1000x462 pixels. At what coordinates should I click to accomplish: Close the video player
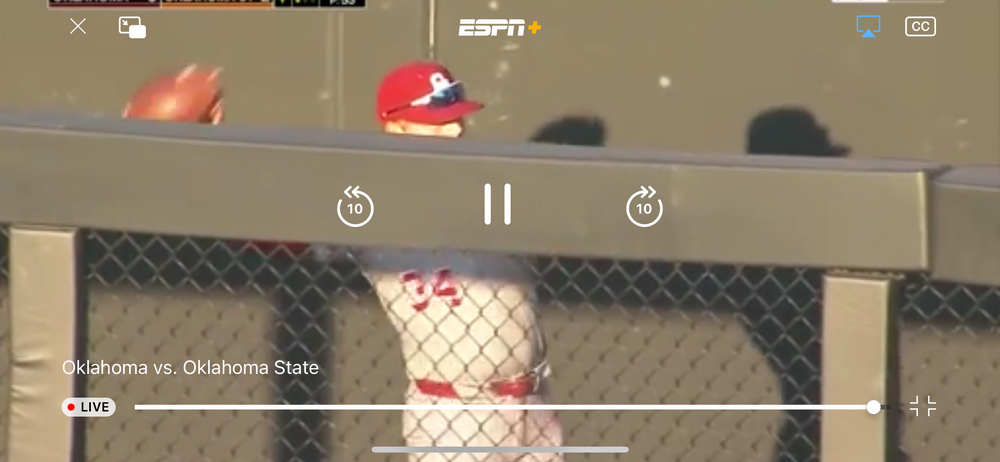pyautogui.click(x=78, y=27)
